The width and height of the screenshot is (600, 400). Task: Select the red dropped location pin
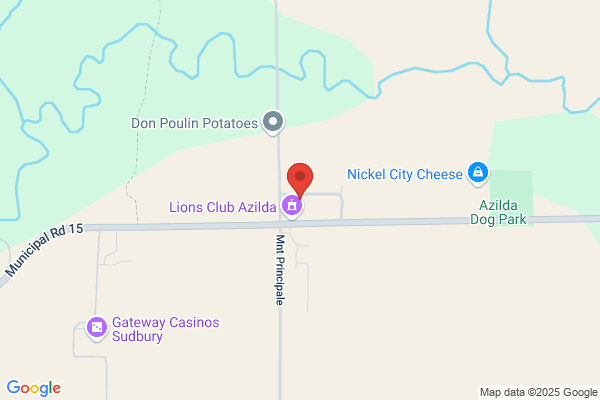coord(300,180)
